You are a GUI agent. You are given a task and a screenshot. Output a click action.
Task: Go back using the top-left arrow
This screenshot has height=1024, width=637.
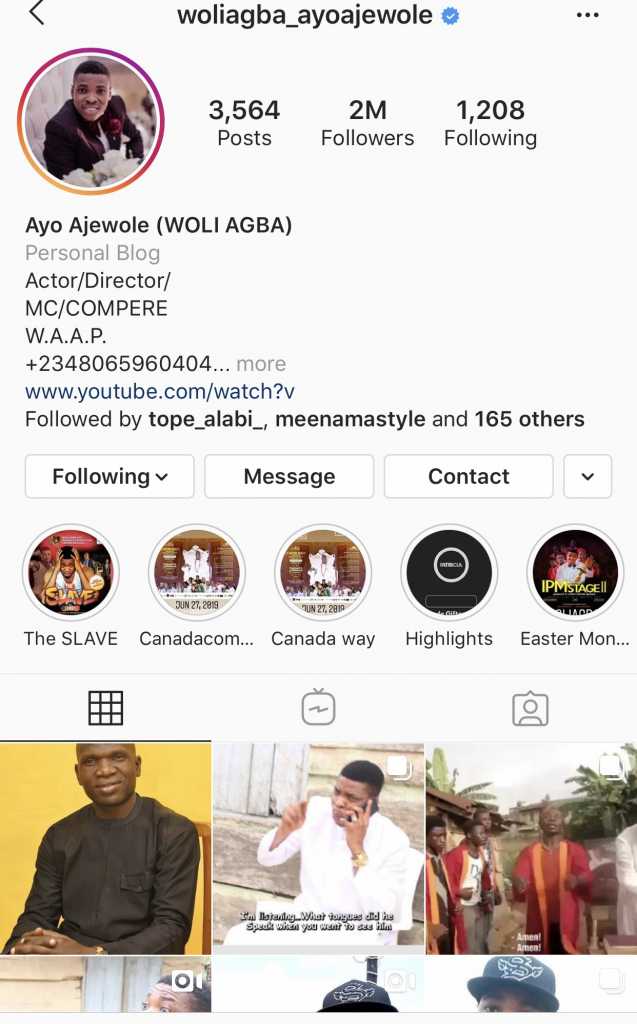(37, 13)
